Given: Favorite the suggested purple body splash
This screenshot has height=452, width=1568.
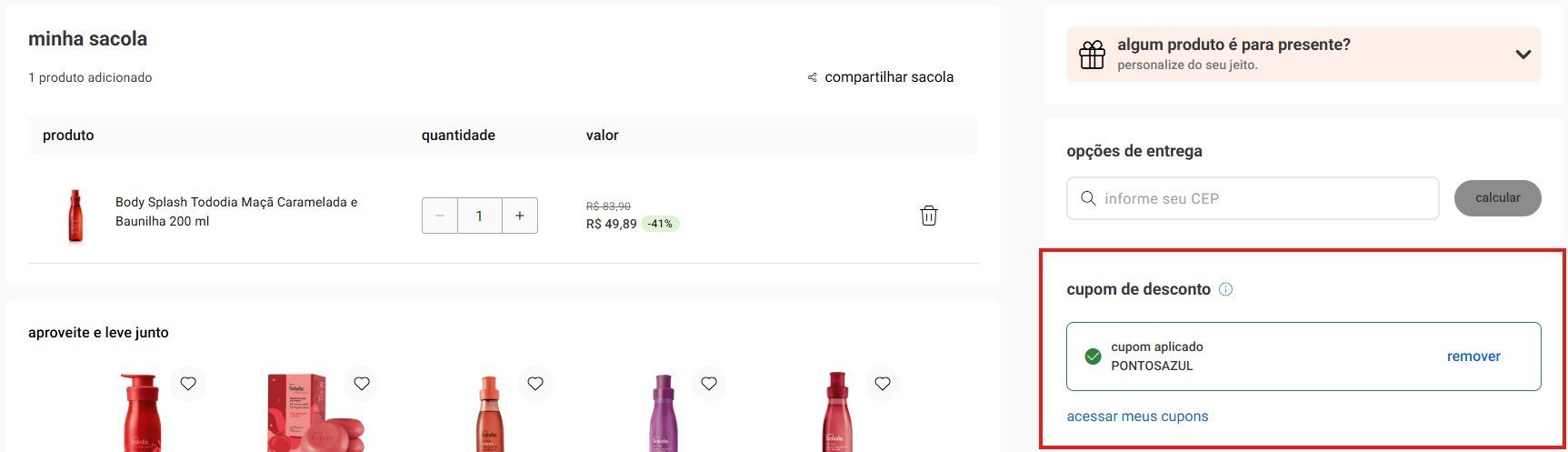Looking at the screenshot, I should pos(709,384).
